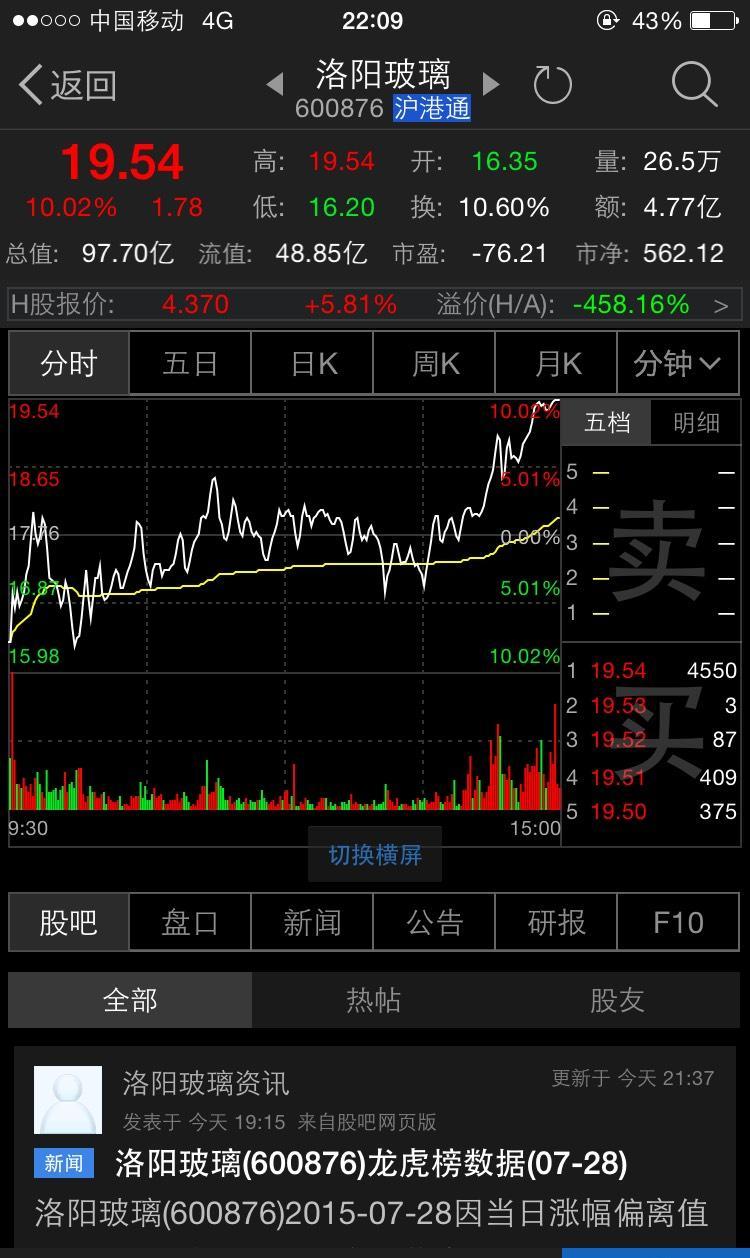The image size is (750, 1258).
Task: Open the 研报 research reports tab
Action: 557,922
